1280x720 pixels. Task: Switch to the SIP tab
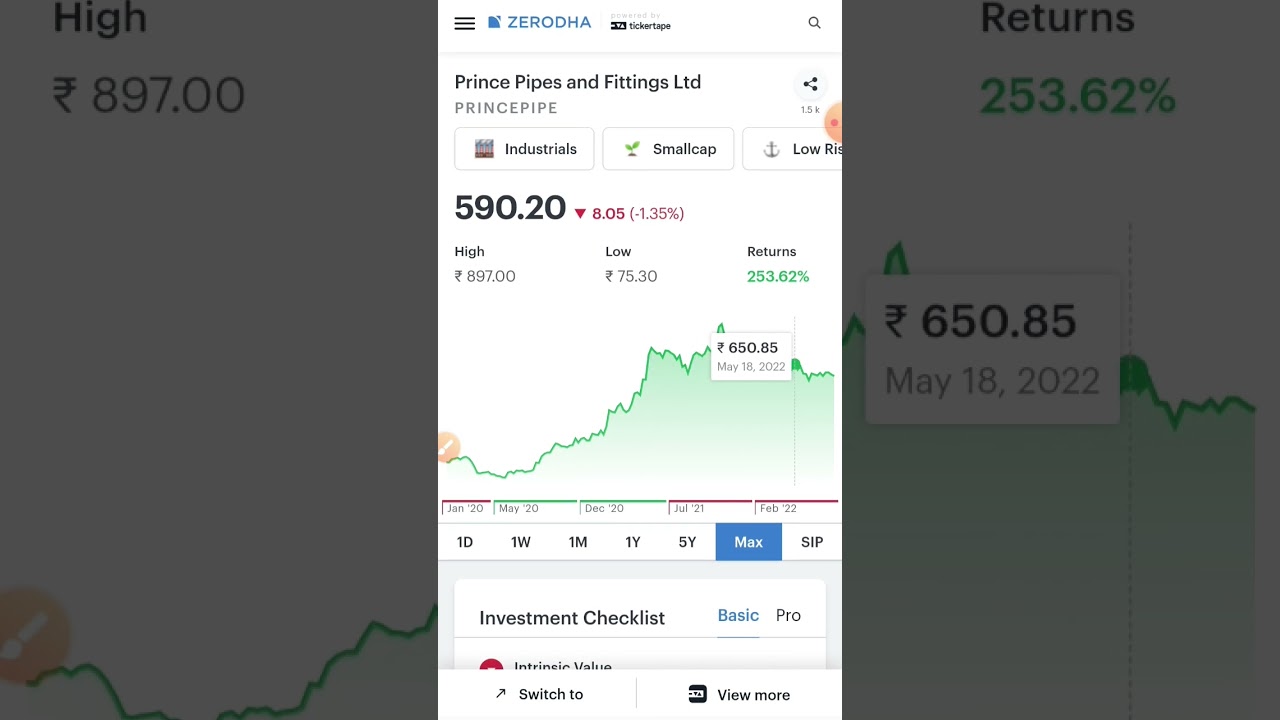[x=812, y=542]
